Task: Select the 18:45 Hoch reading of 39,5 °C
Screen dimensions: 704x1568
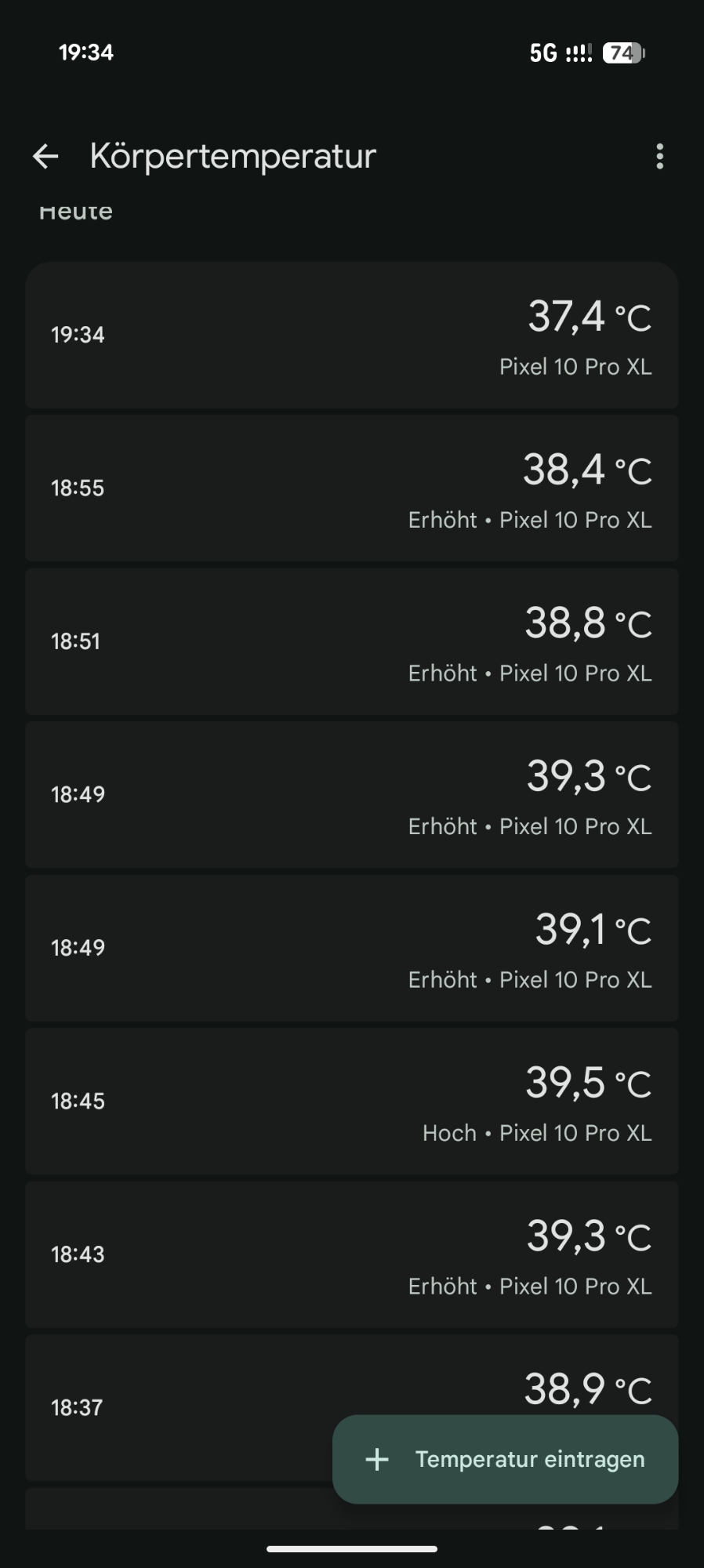Action: 351,1102
